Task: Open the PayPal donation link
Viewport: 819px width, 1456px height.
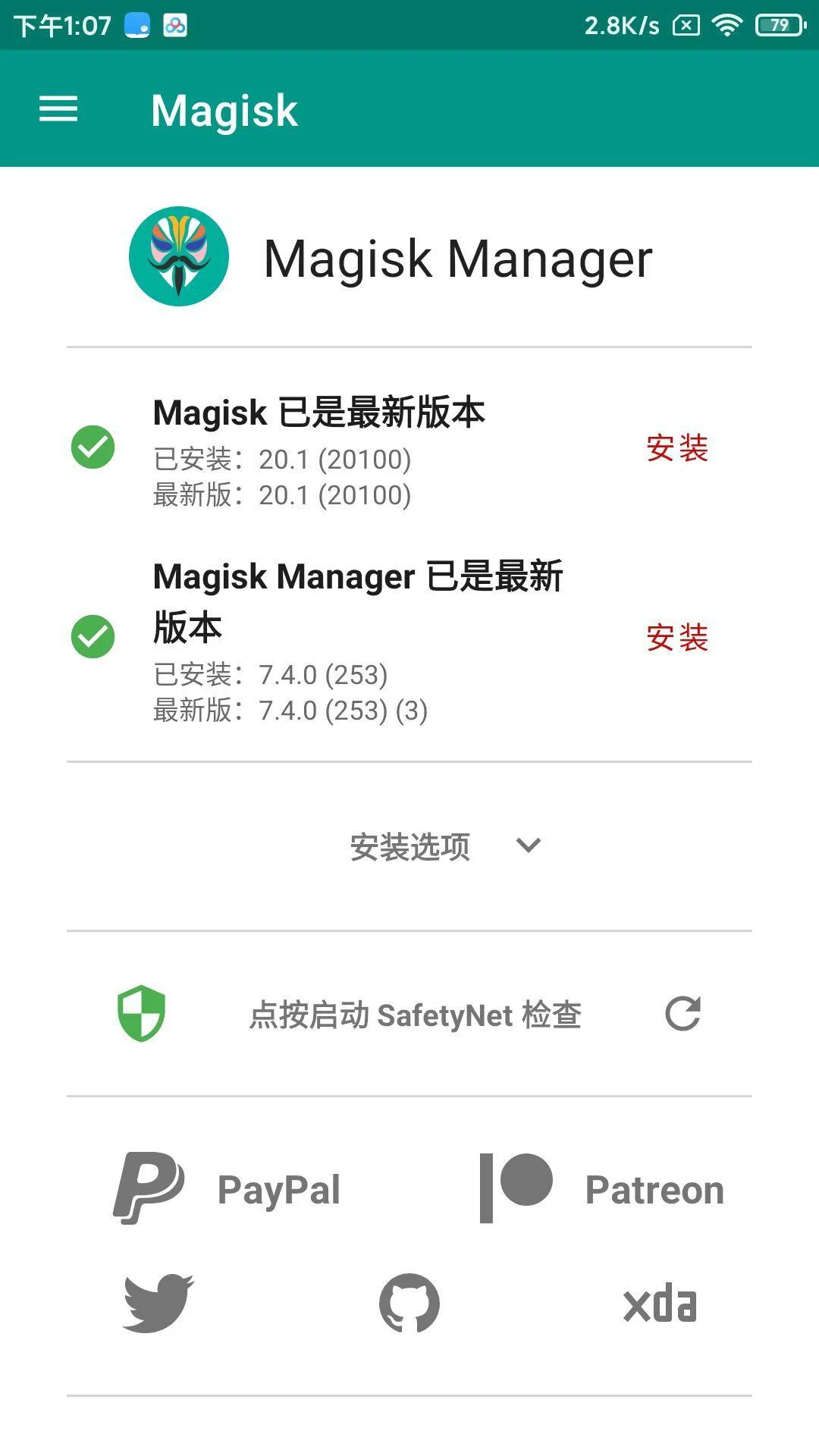Action: tap(227, 1188)
